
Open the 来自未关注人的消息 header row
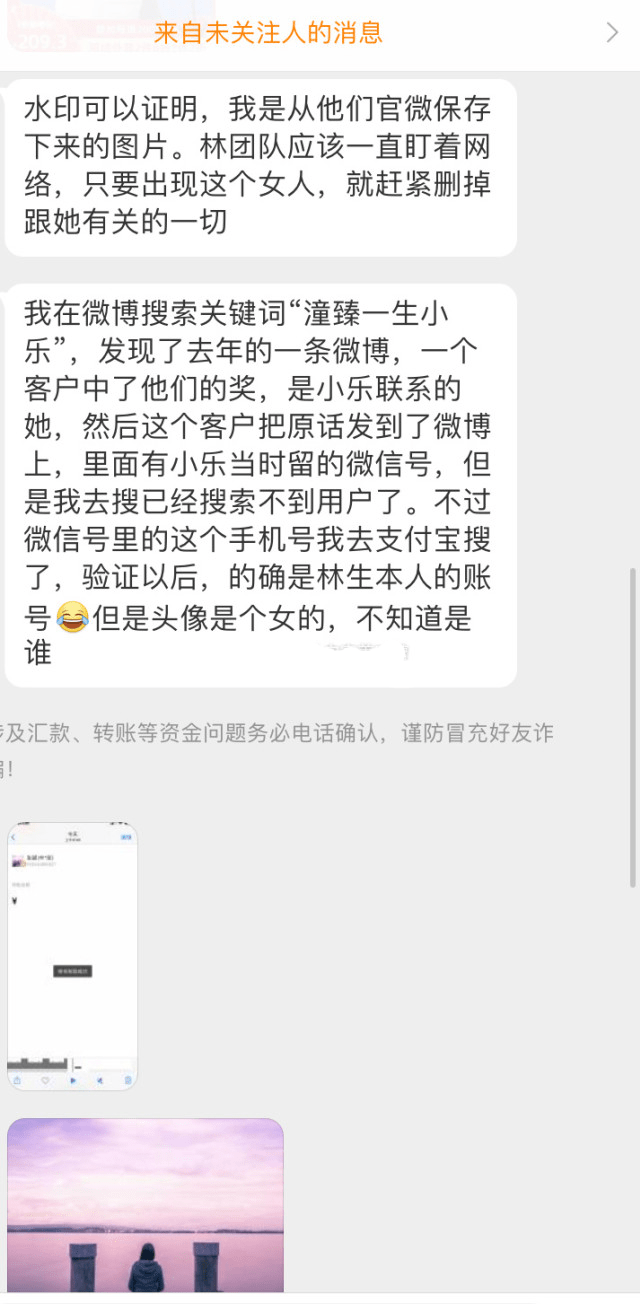320,33
